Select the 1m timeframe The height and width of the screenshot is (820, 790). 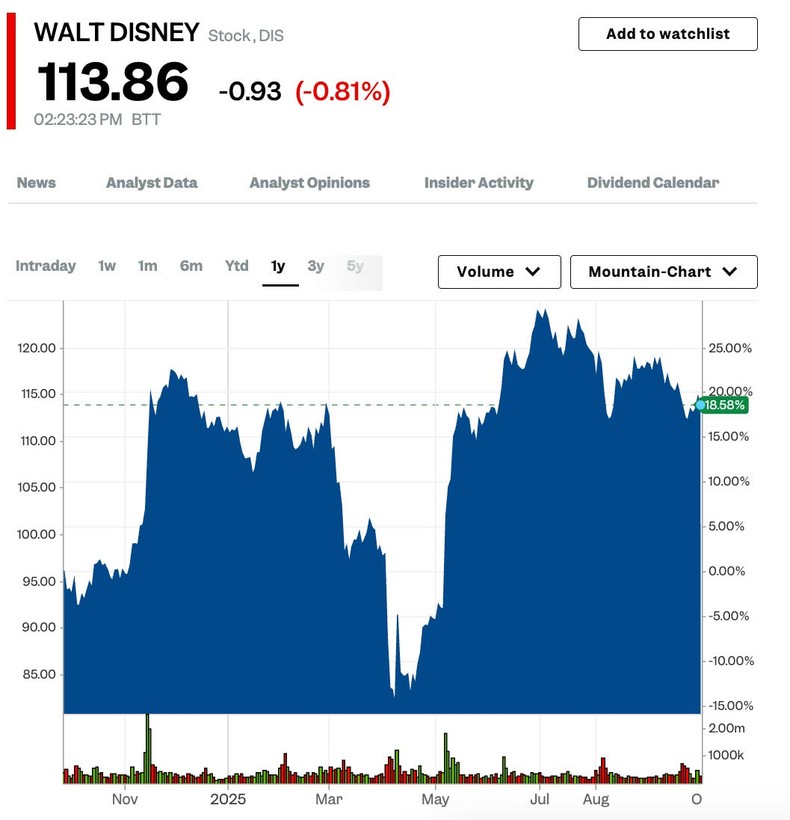point(147,266)
